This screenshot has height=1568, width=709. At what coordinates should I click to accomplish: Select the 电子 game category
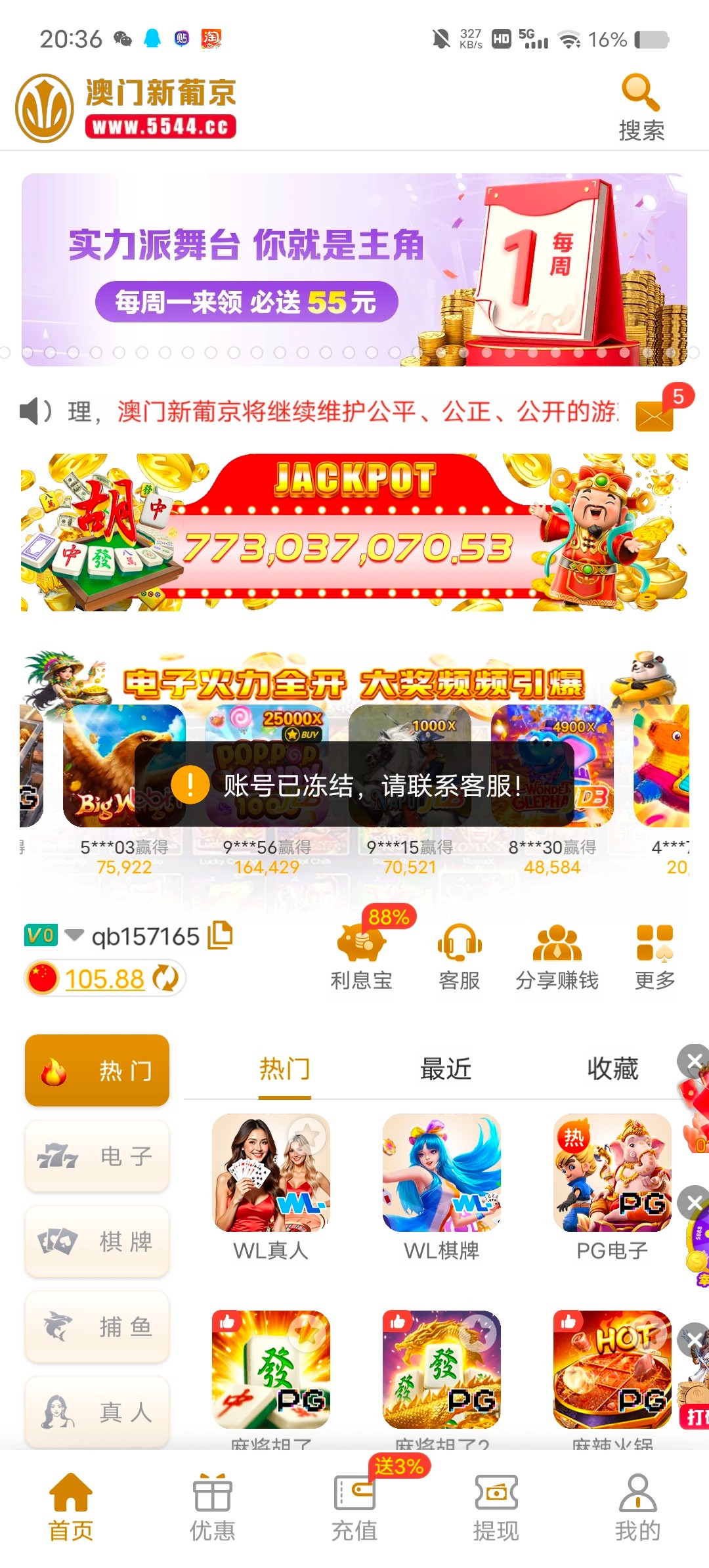click(x=97, y=1156)
